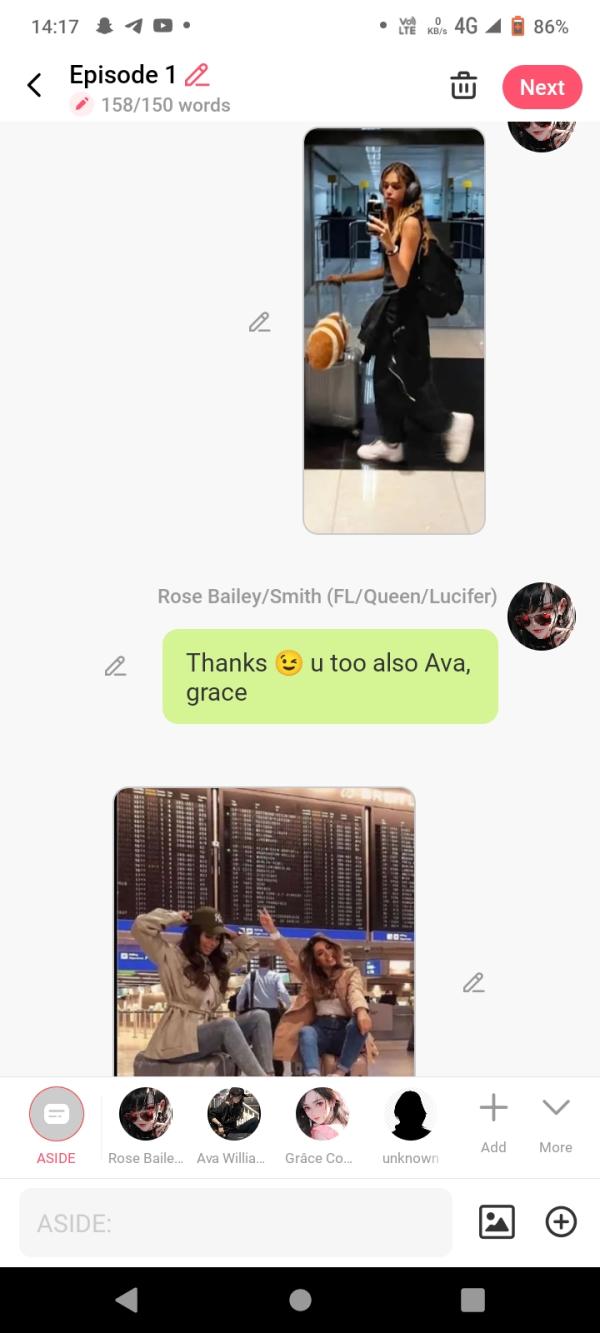The height and width of the screenshot is (1333, 600).
Task: Go back from Episode 1 editor
Action: (x=34, y=86)
